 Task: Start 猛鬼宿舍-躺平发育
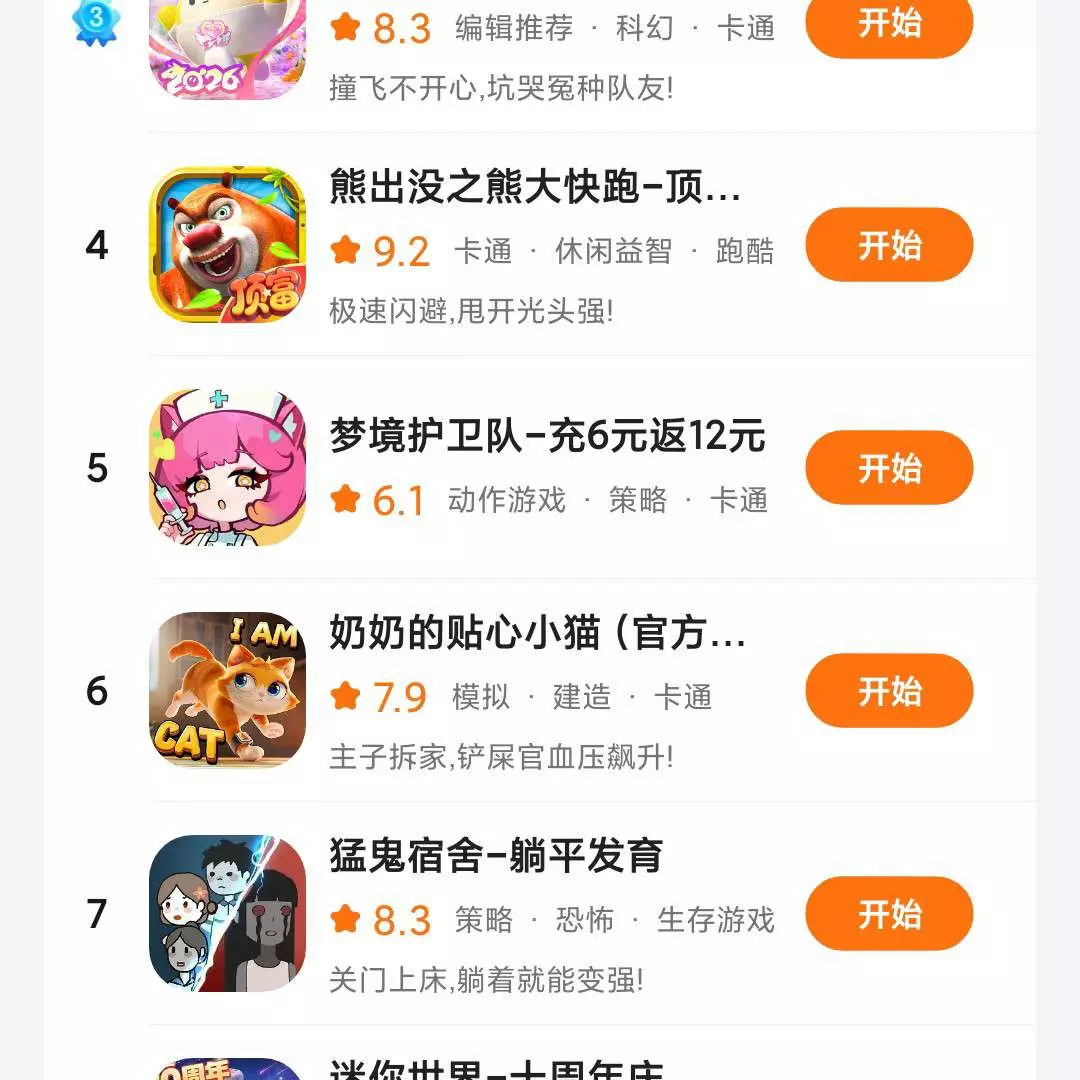click(888, 914)
